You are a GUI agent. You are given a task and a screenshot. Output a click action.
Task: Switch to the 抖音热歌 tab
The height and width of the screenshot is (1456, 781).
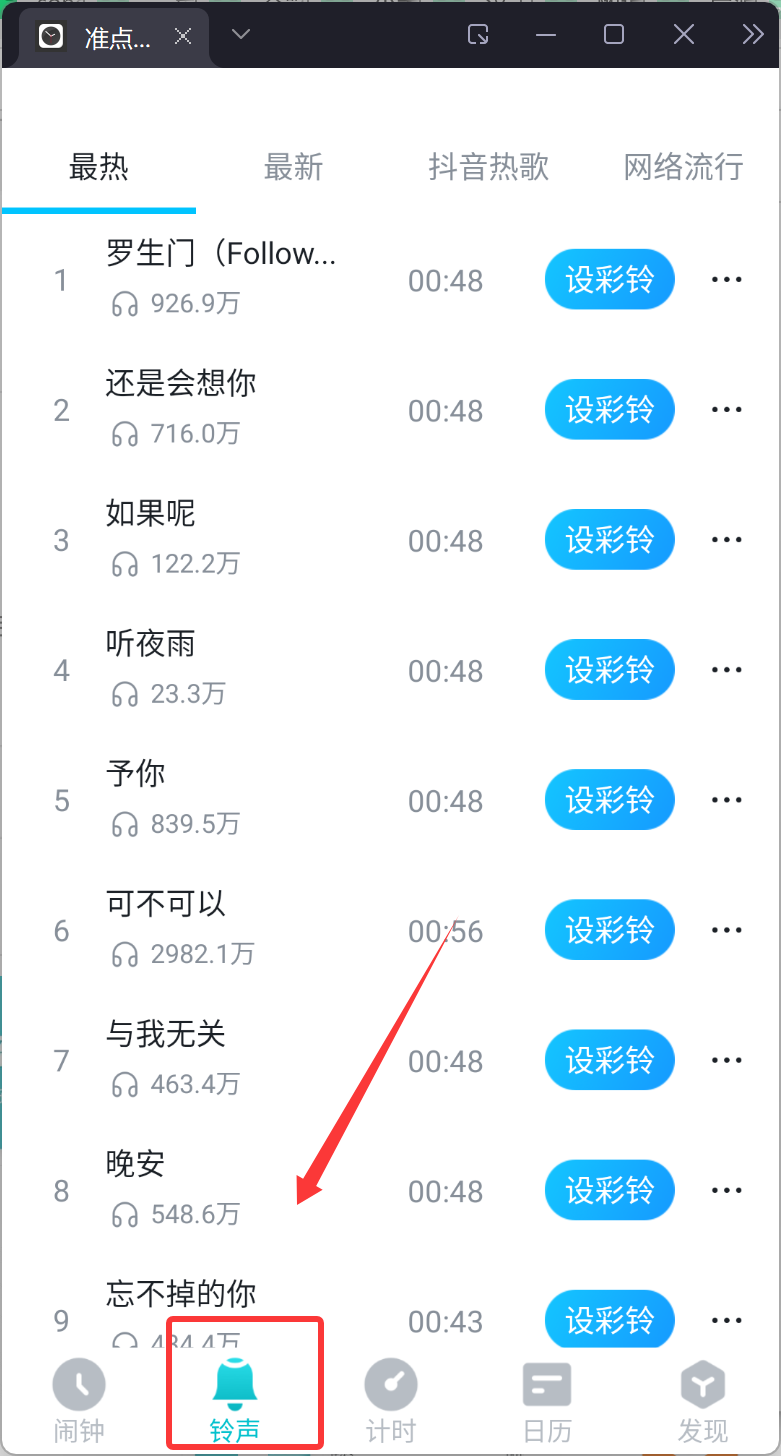click(x=489, y=167)
